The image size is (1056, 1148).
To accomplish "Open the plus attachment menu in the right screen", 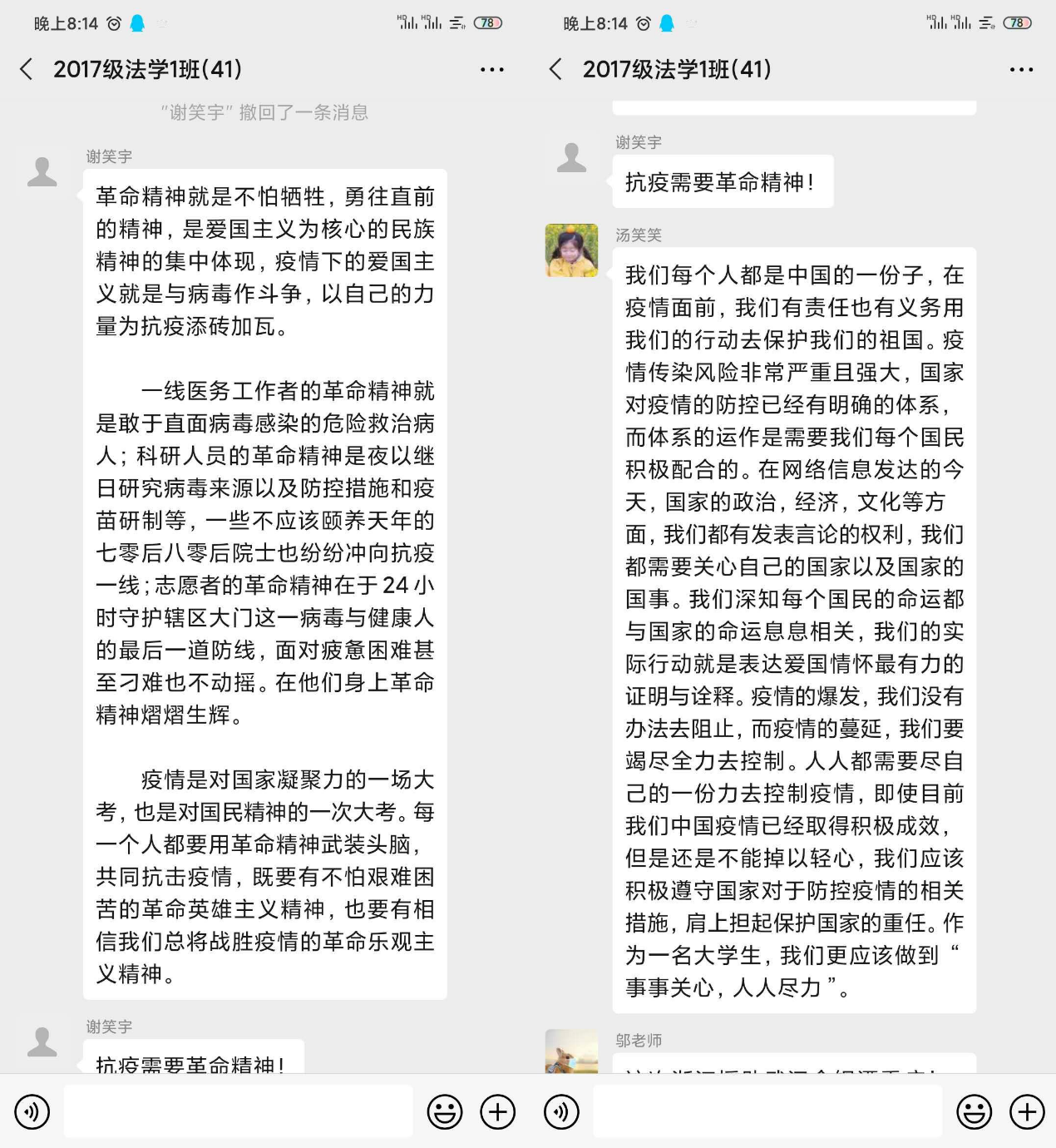I will click(x=1027, y=1111).
